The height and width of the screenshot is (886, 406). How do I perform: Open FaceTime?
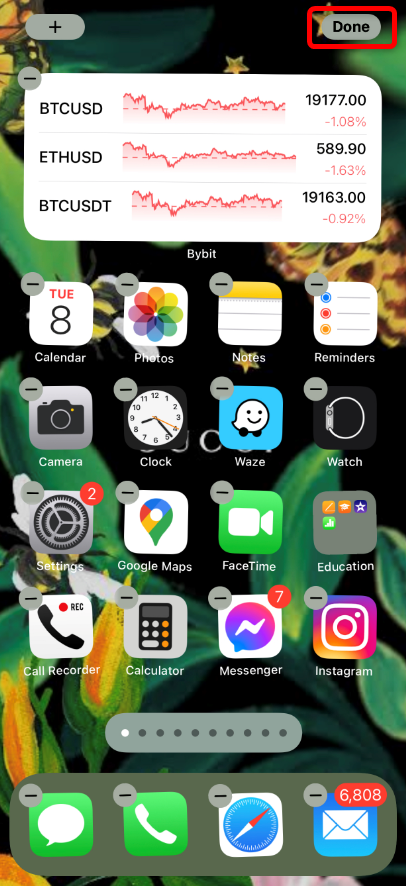tap(250, 523)
